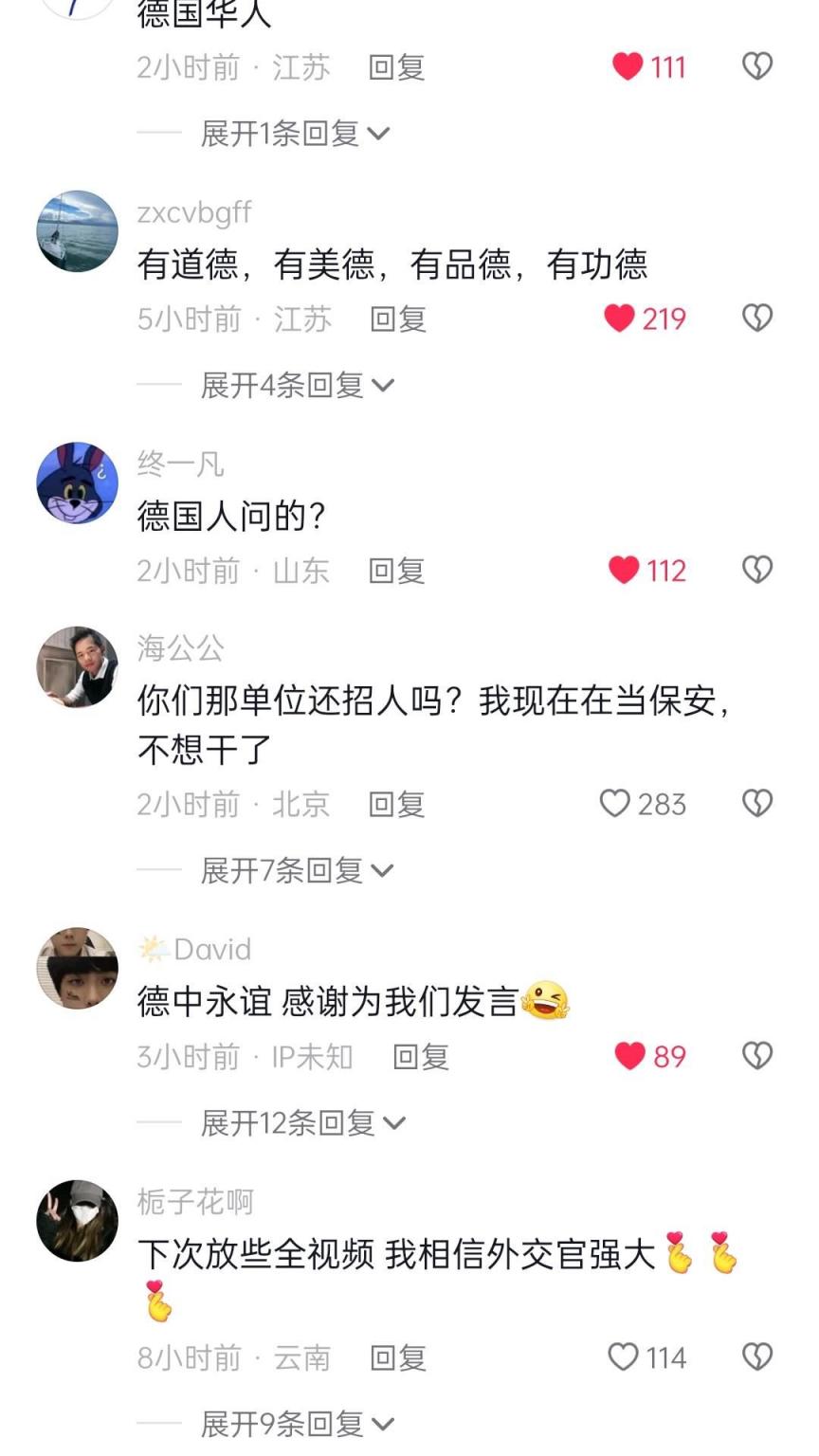
Task: Expand 1 reply under the 德国华人 comment
Action: coord(294,134)
